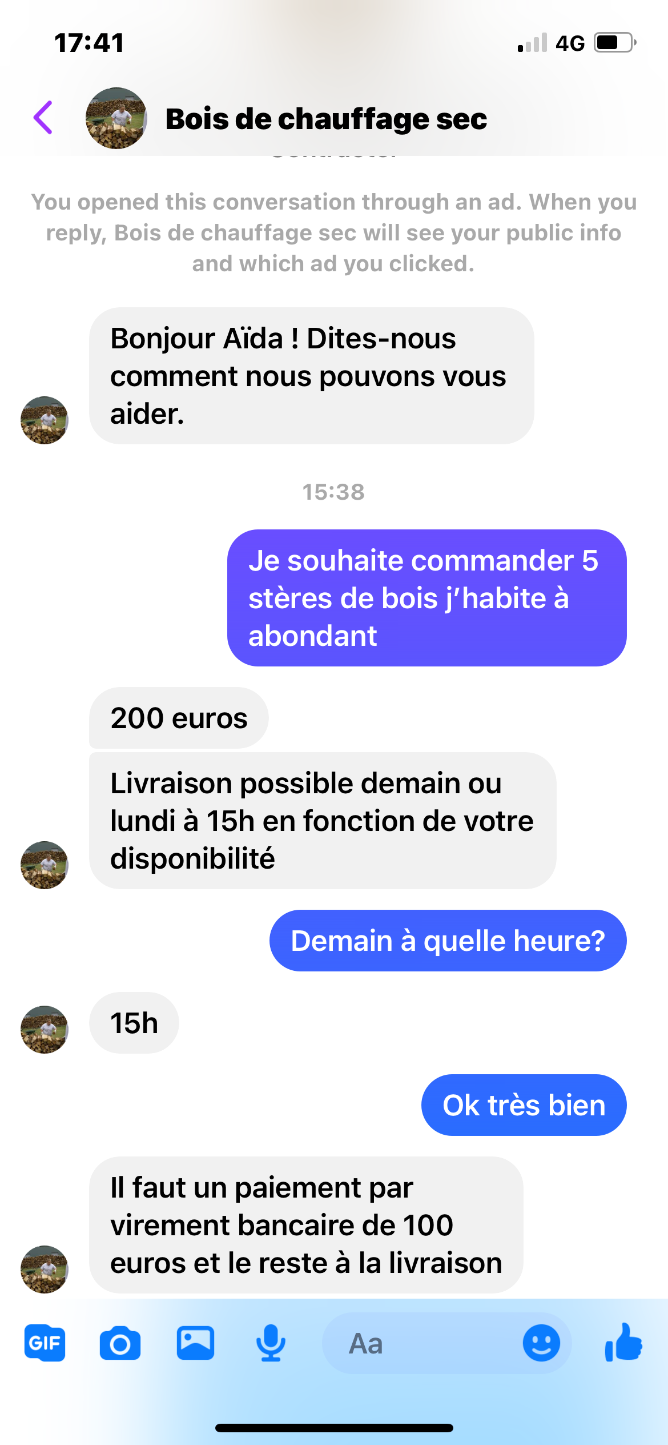The width and height of the screenshot is (668, 1445).
Task: Record a voice message with the microphone
Action: pos(271,1343)
